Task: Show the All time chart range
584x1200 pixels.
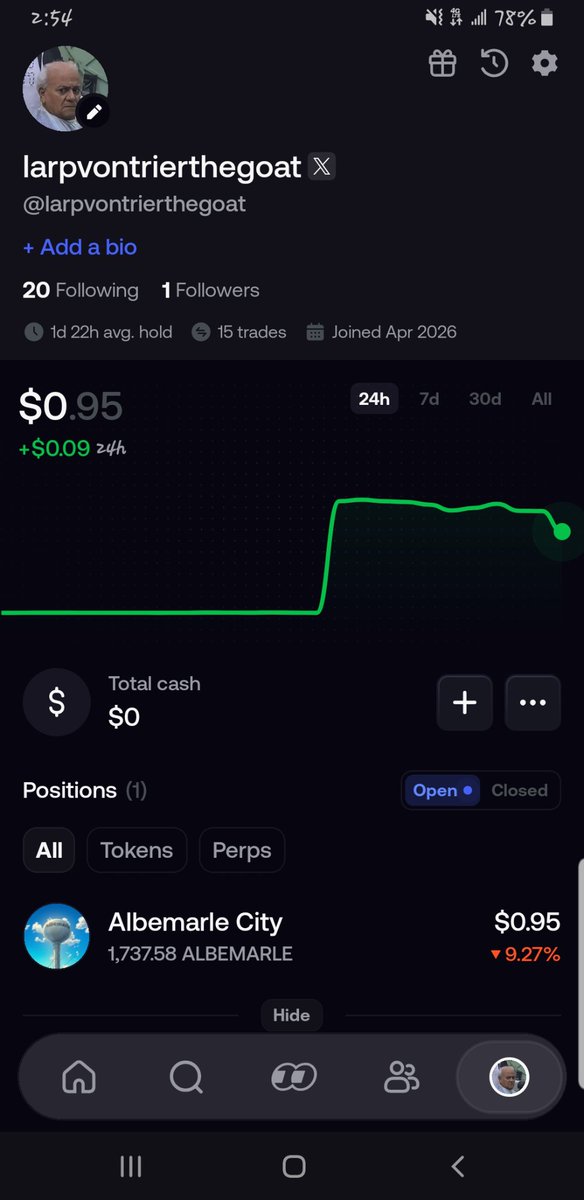Action: click(541, 399)
